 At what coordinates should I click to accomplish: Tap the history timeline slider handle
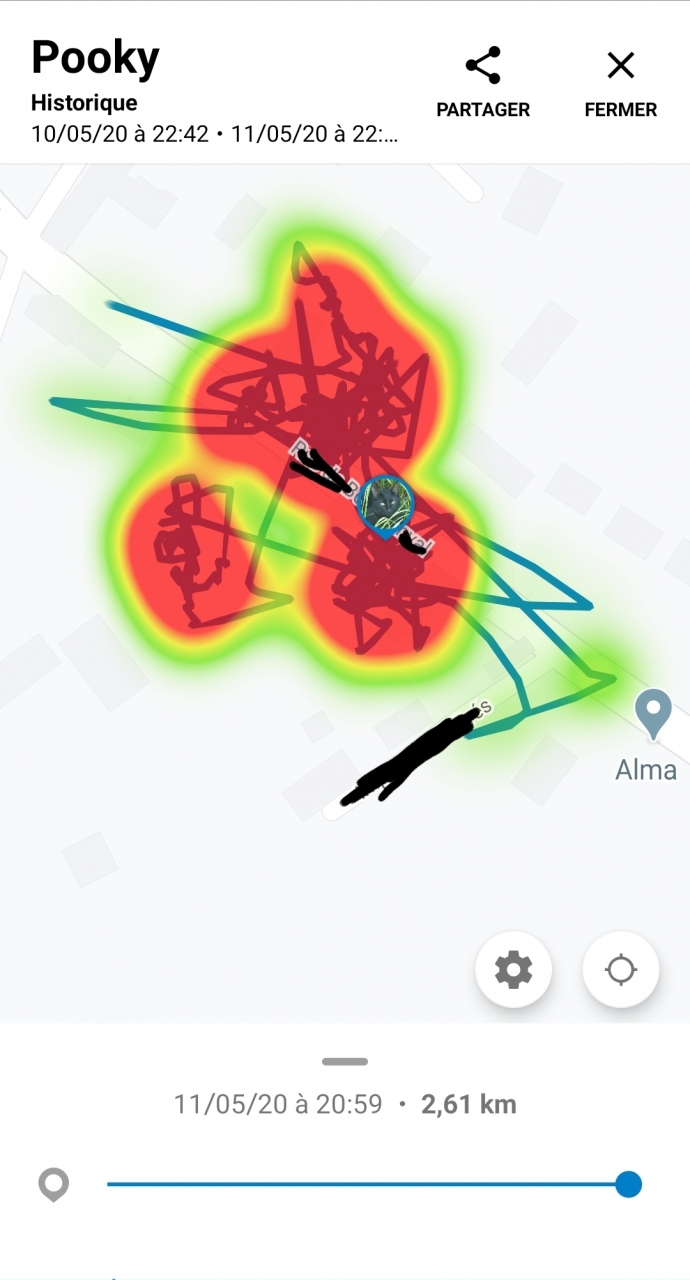628,1184
